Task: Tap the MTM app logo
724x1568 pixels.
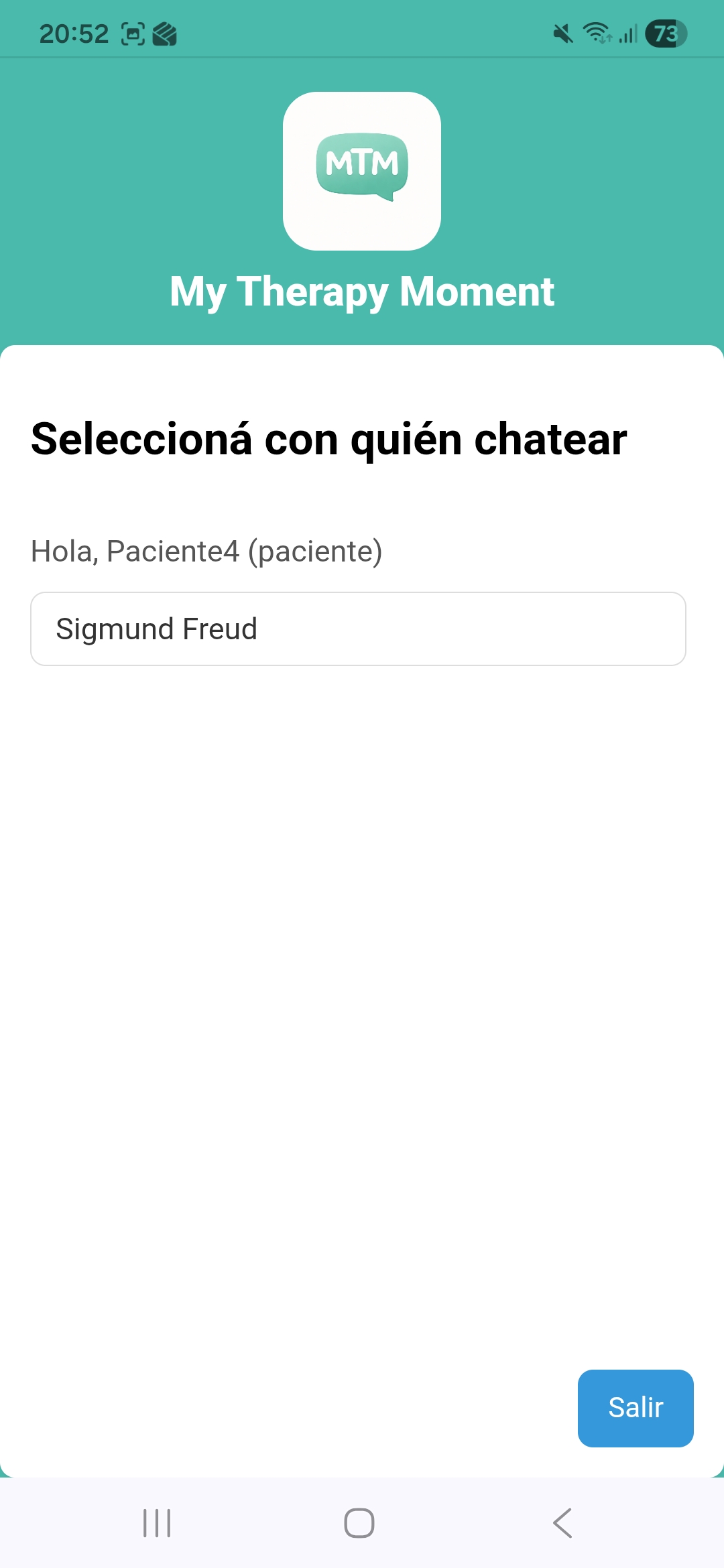Action: tap(362, 171)
